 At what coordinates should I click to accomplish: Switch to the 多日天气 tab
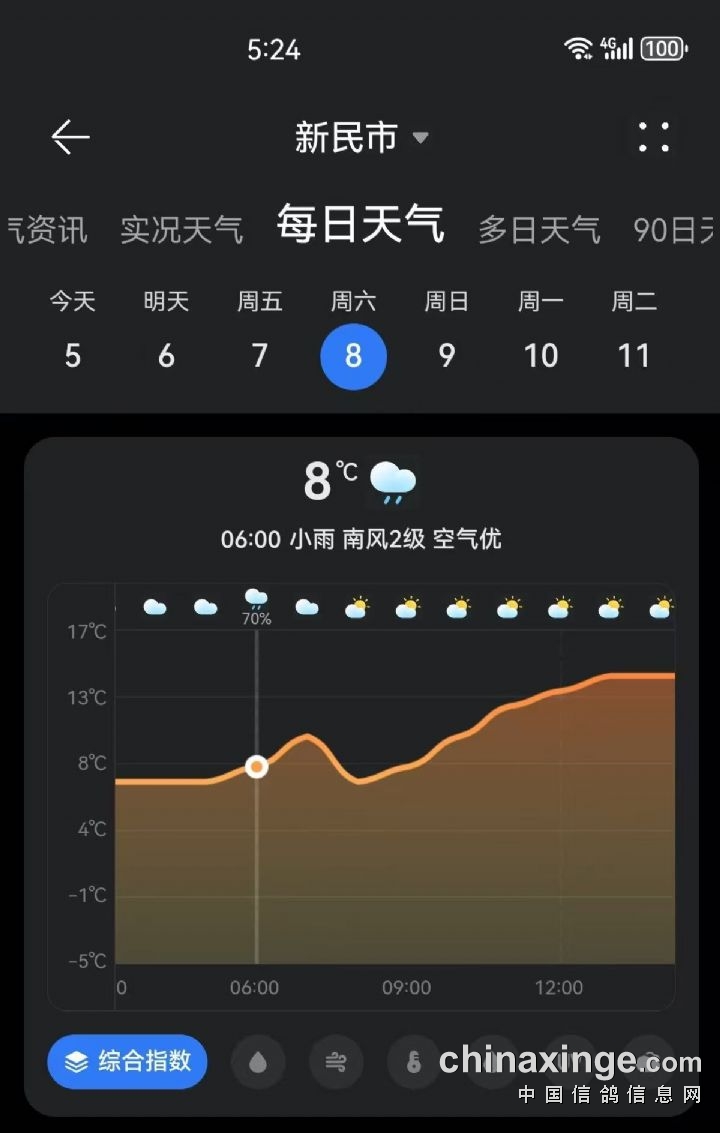point(539,229)
